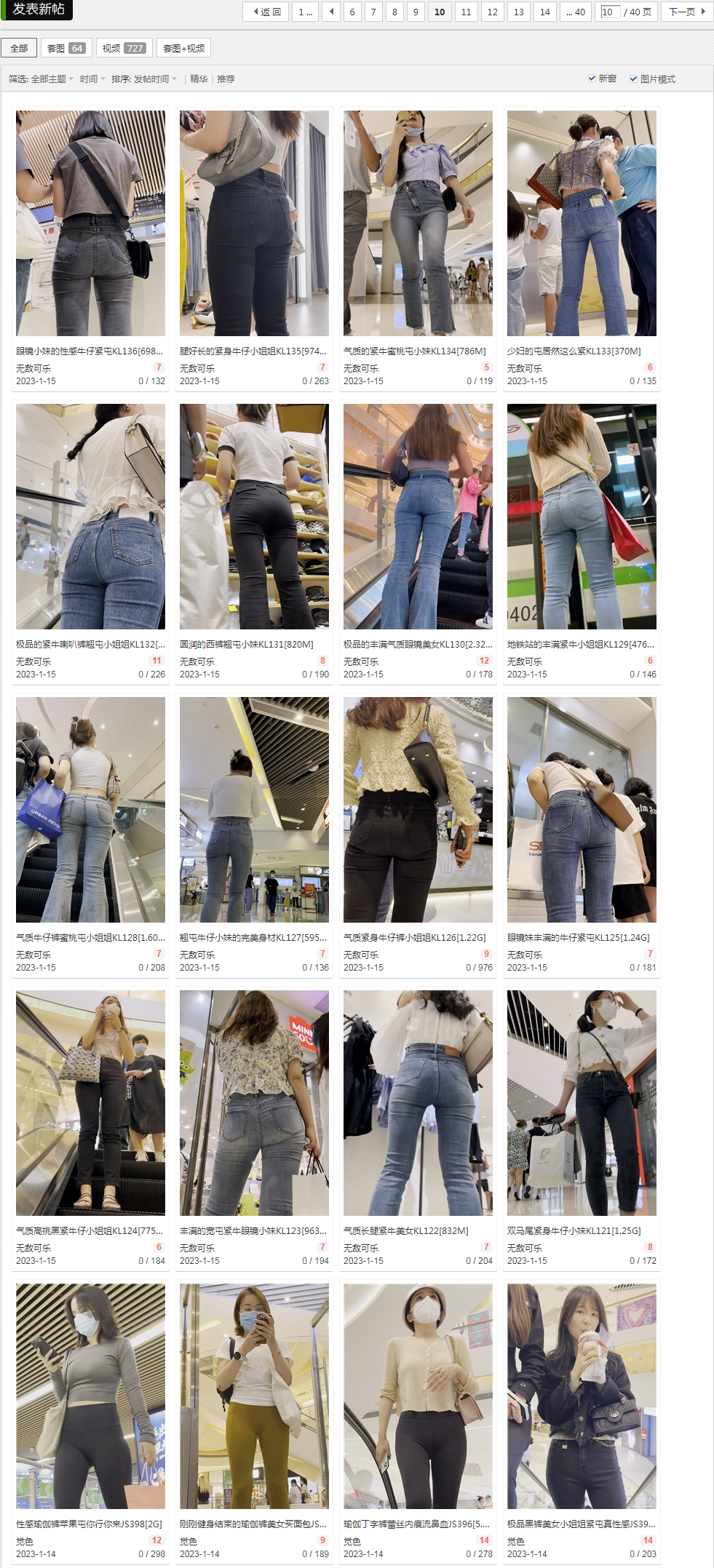This screenshot has height=1568, width=714.
Task: Filter by 精华 posts
Action: (199, 79)
